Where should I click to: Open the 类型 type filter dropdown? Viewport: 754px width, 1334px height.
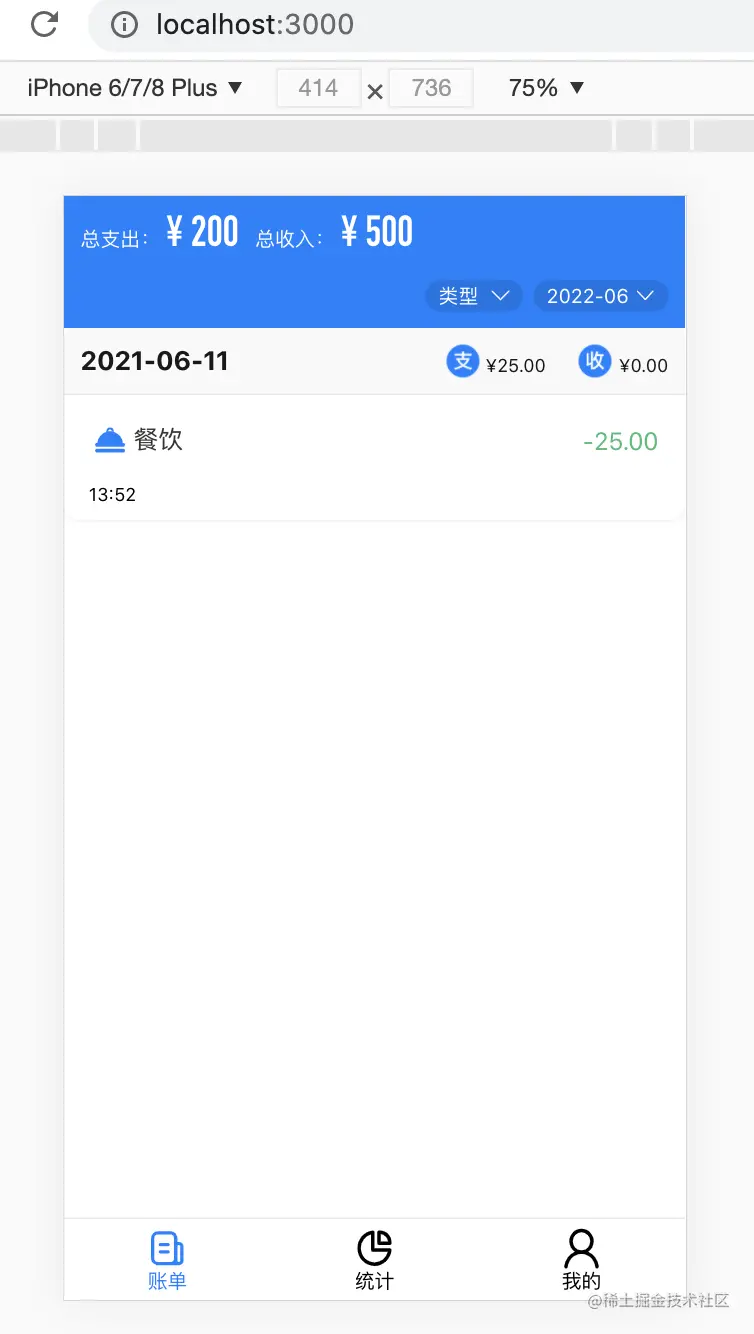474,296
